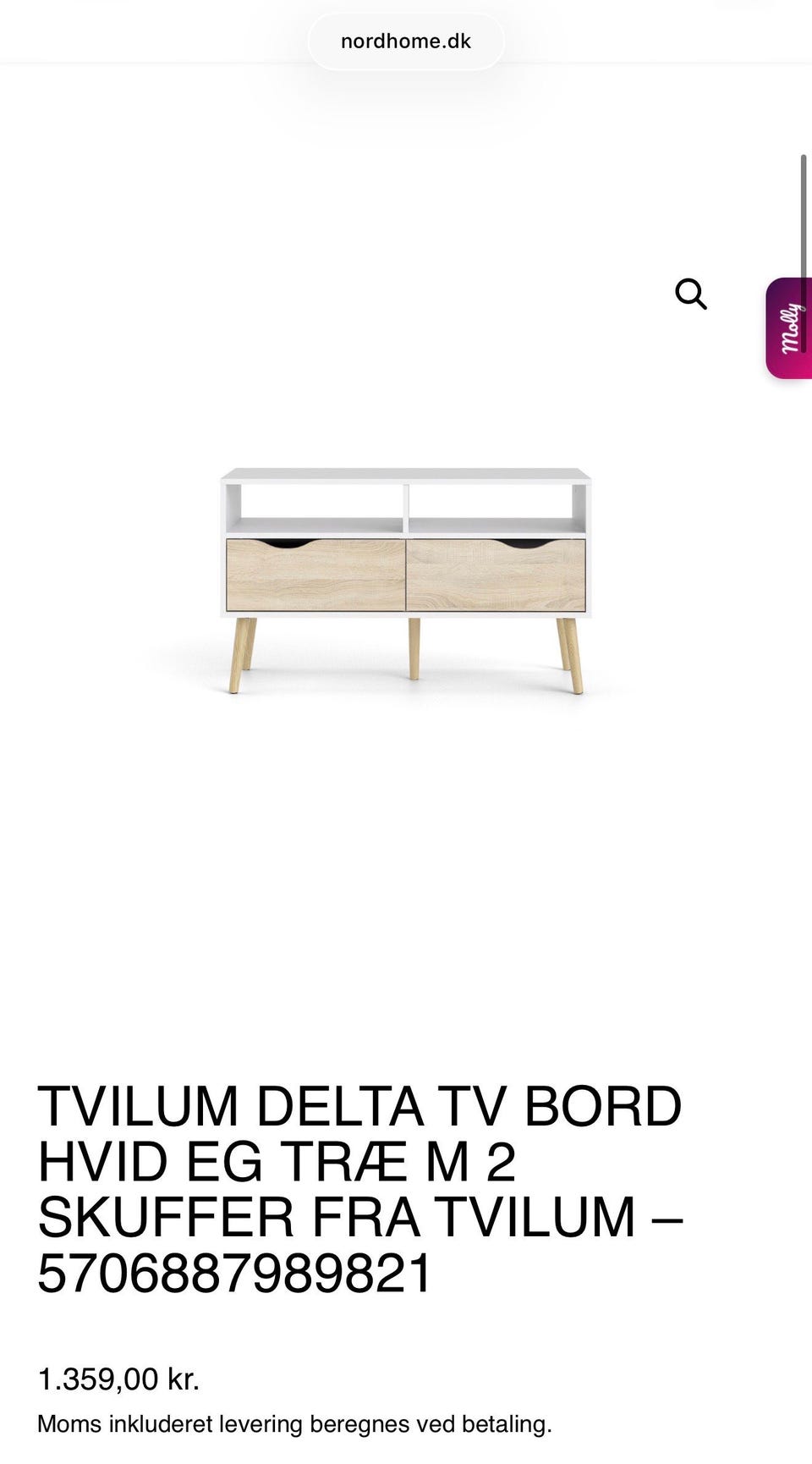The width and height of the screenshot is (812, 1464).
Task: Tap the nordhome.dk address pill
Action: click(x=406, y=41)
